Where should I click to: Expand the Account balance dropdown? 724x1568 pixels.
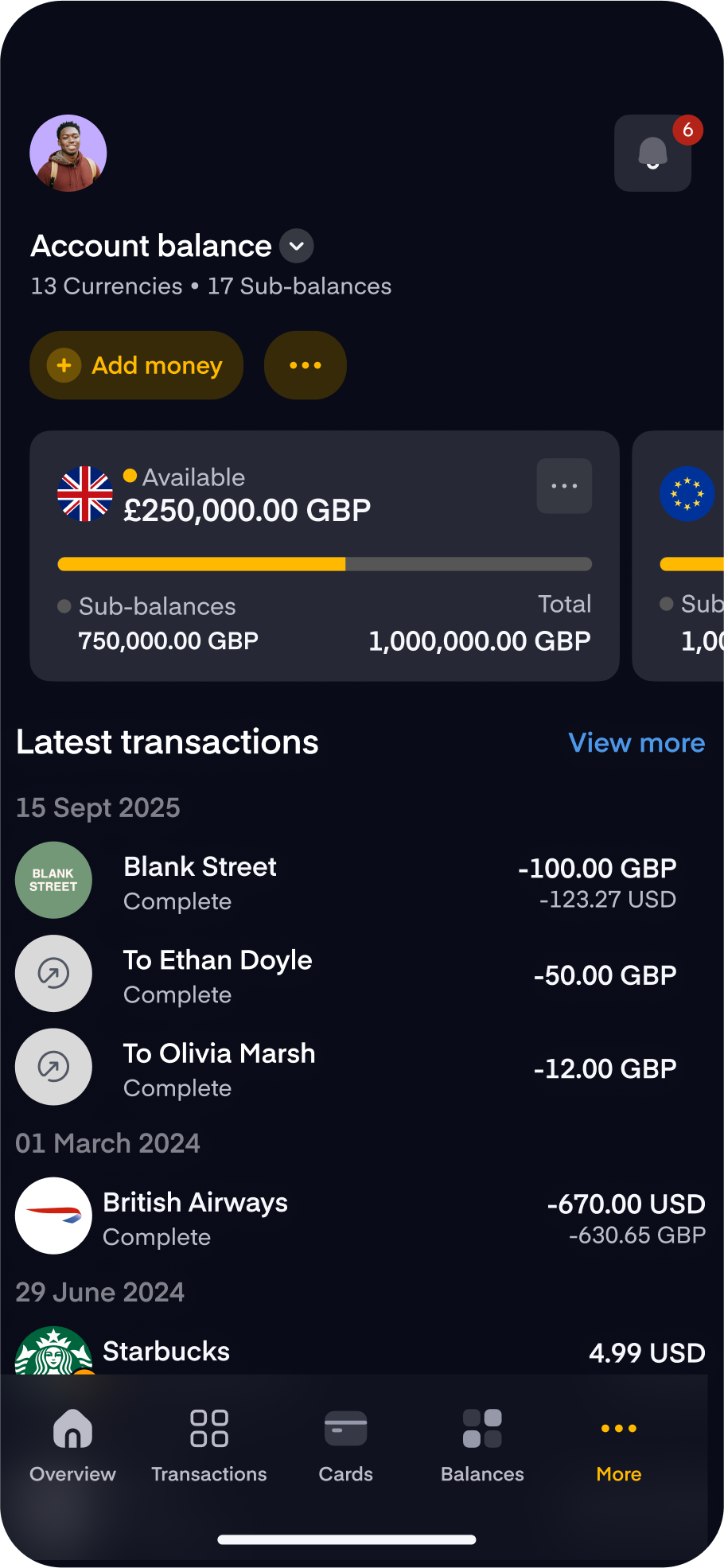tap(297, 246)
